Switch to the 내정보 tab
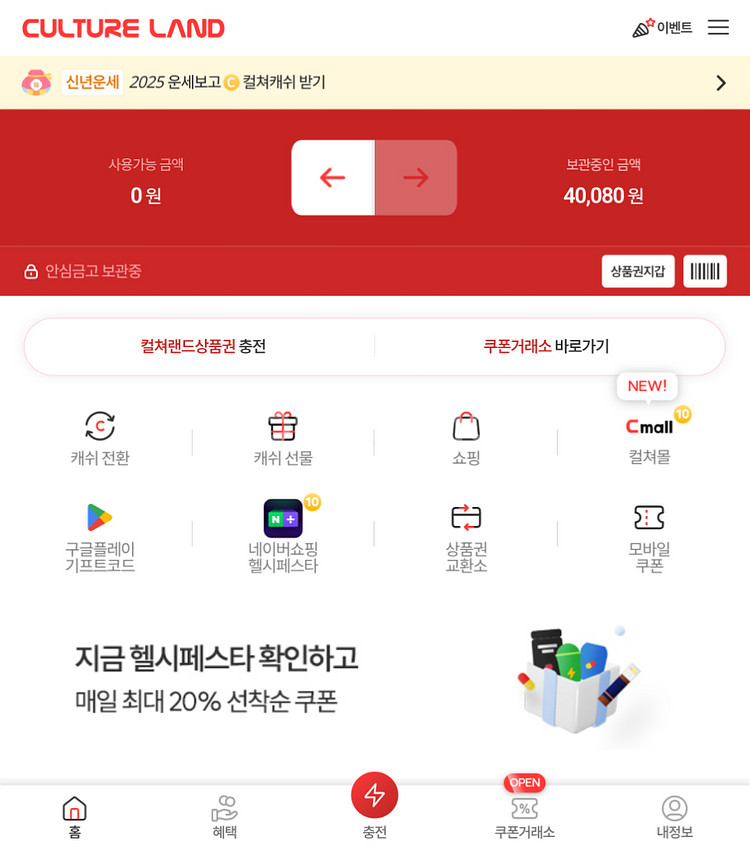750x851 pixels. pyautogui.click(x=674, y=817)
